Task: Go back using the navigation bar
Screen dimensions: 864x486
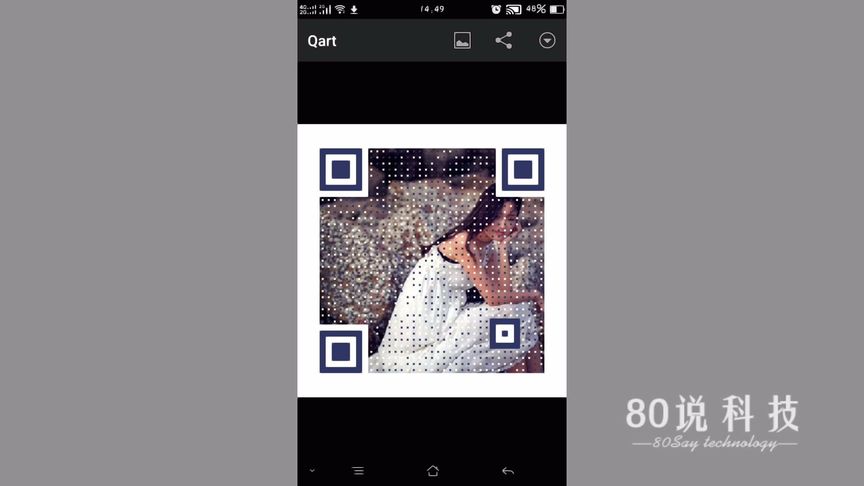Action: click(x=508, y=471)
